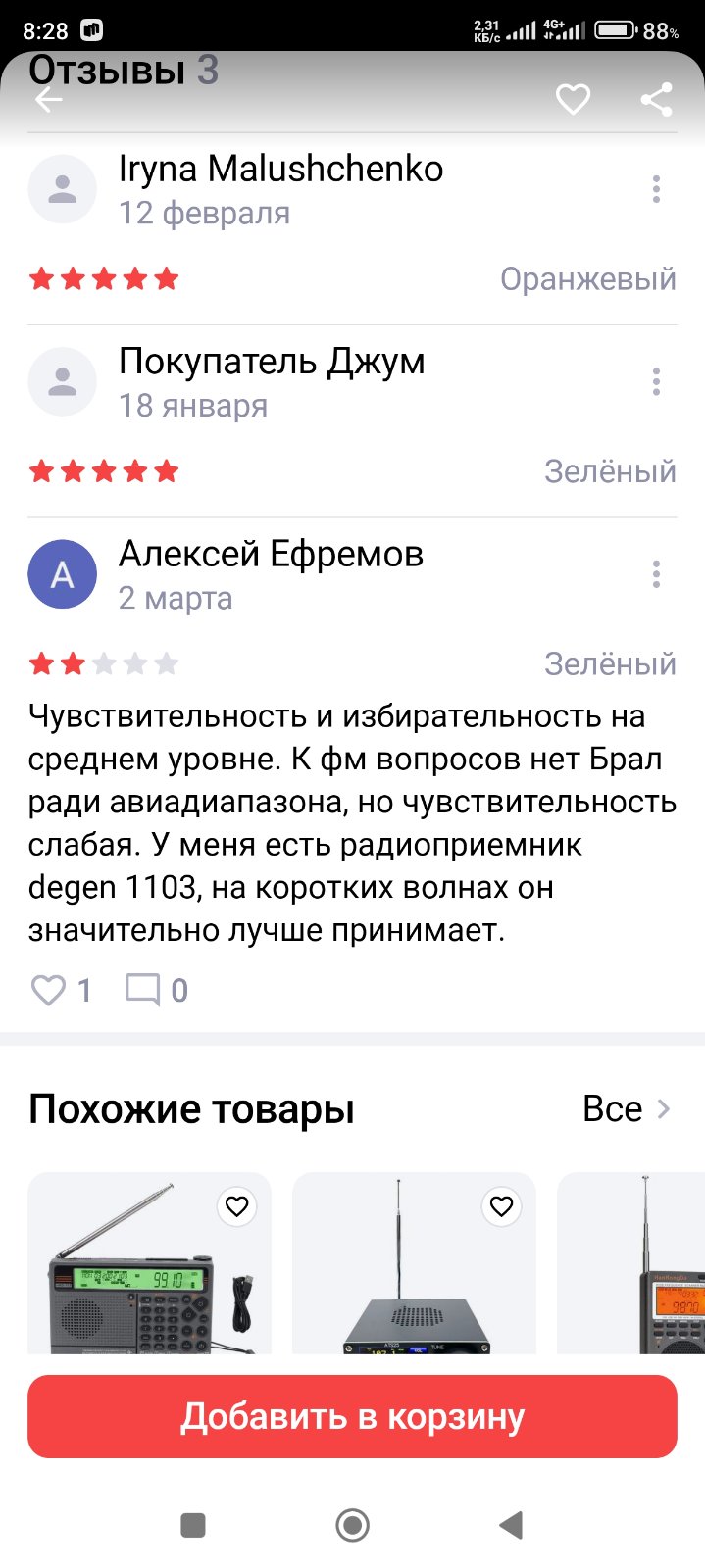The height and width of the screenshot is (1568, 705).
Task: Open the black box radio with antenna
Action: [414, 1274]
